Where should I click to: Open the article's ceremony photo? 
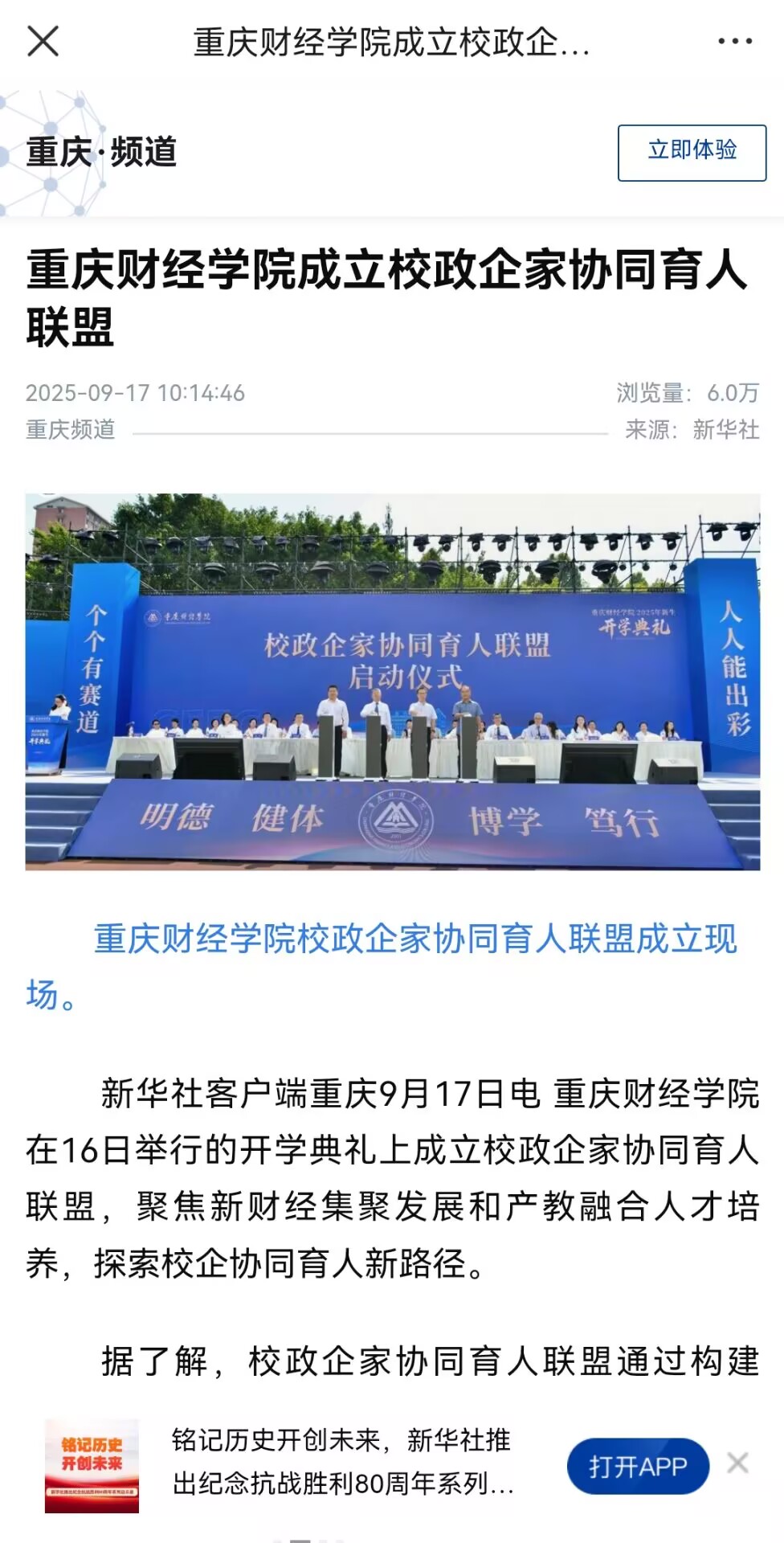coord(392,681)
